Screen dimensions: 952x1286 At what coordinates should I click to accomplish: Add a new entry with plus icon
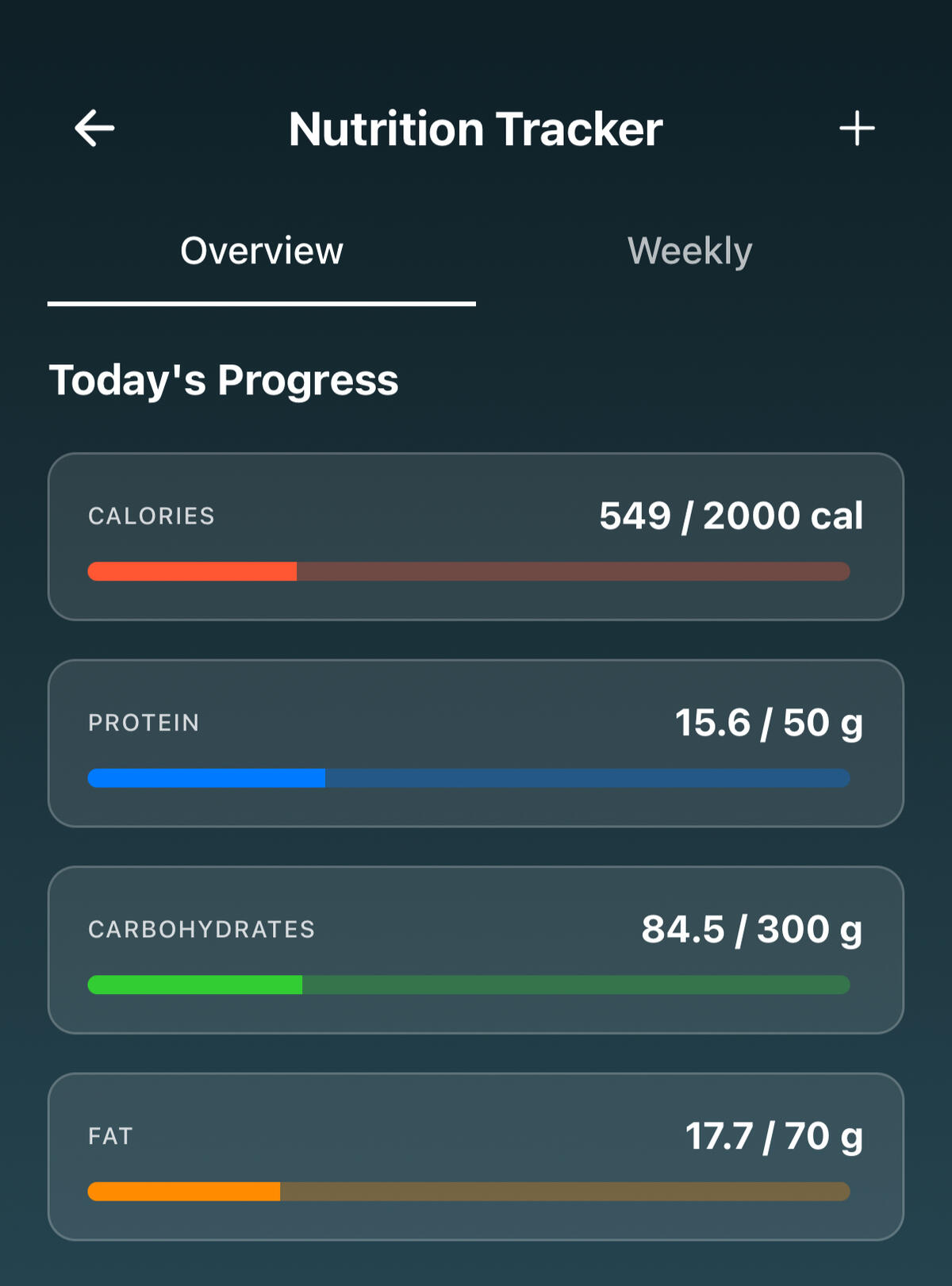click(x=857, y=129)
